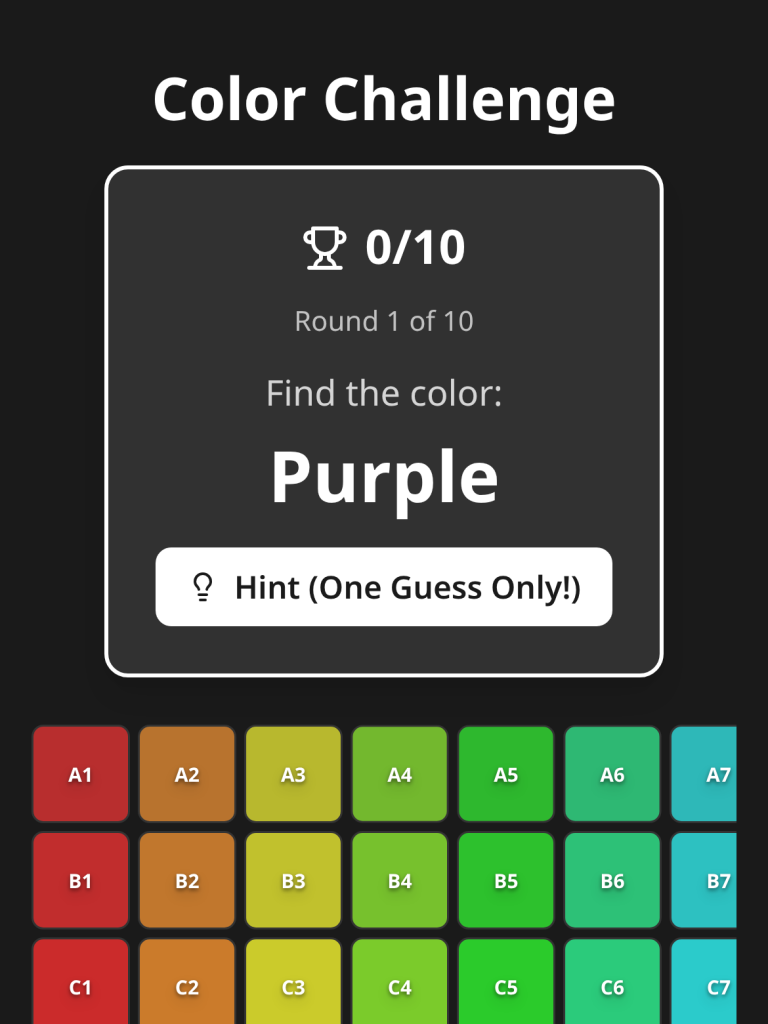Open the Hint (One Guess Only!) button
Screen dimensions: 768x1024
384,587
